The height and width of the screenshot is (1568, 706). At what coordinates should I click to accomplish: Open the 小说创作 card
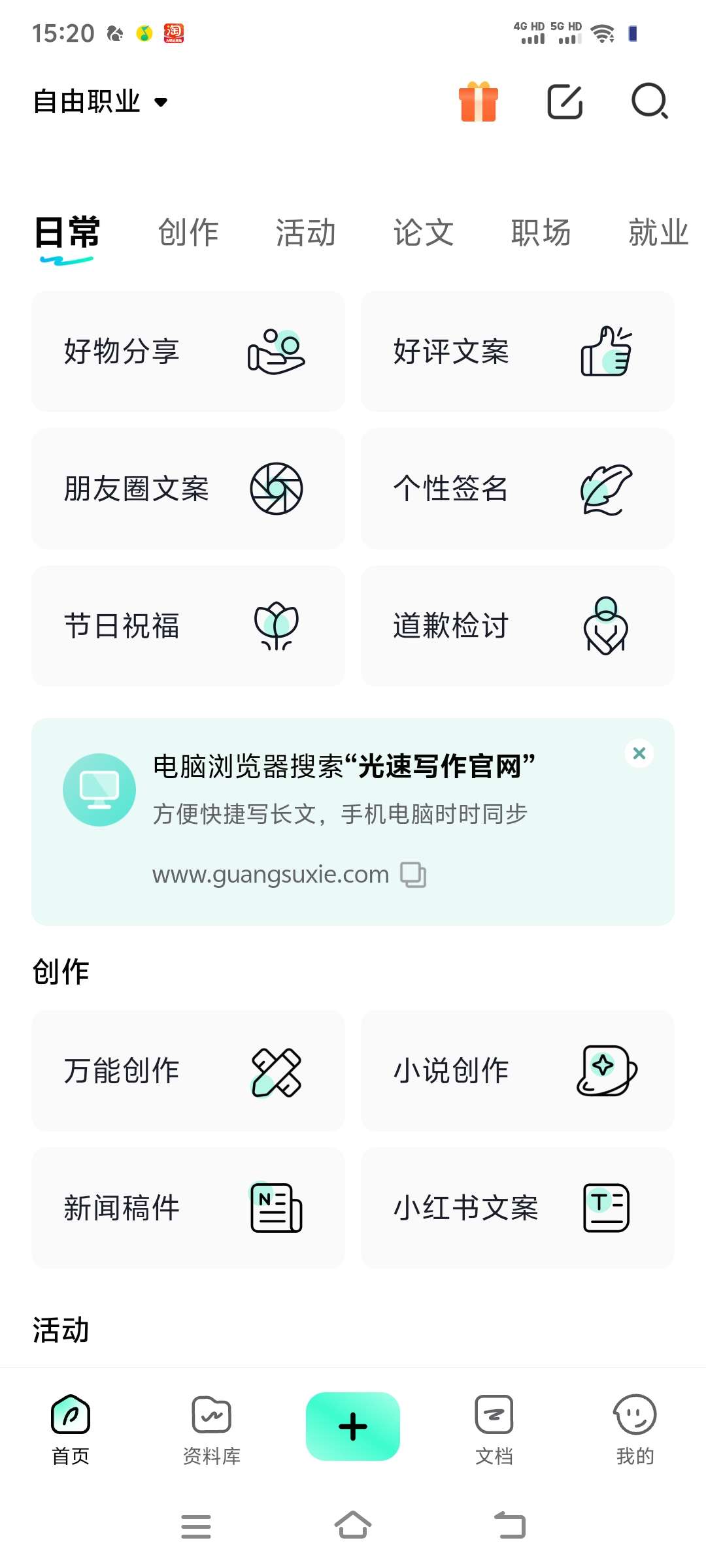point(518,1071)
